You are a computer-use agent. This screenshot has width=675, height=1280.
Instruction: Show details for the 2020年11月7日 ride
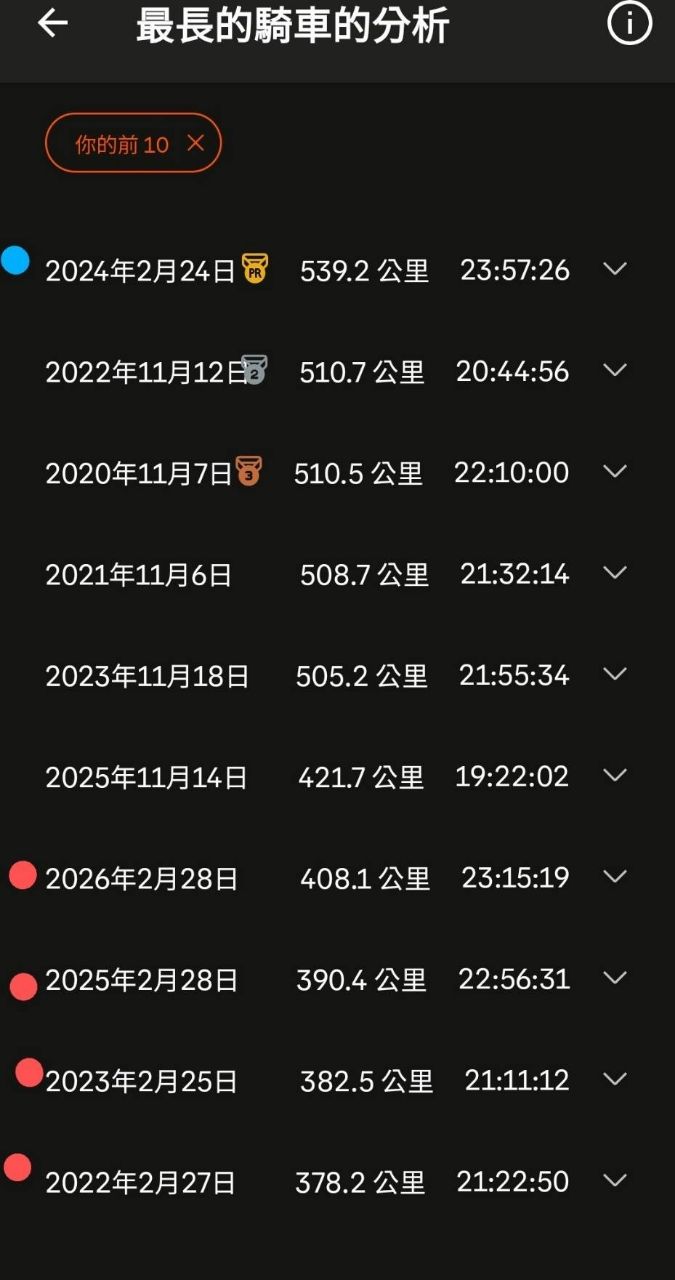pos(615,471)
